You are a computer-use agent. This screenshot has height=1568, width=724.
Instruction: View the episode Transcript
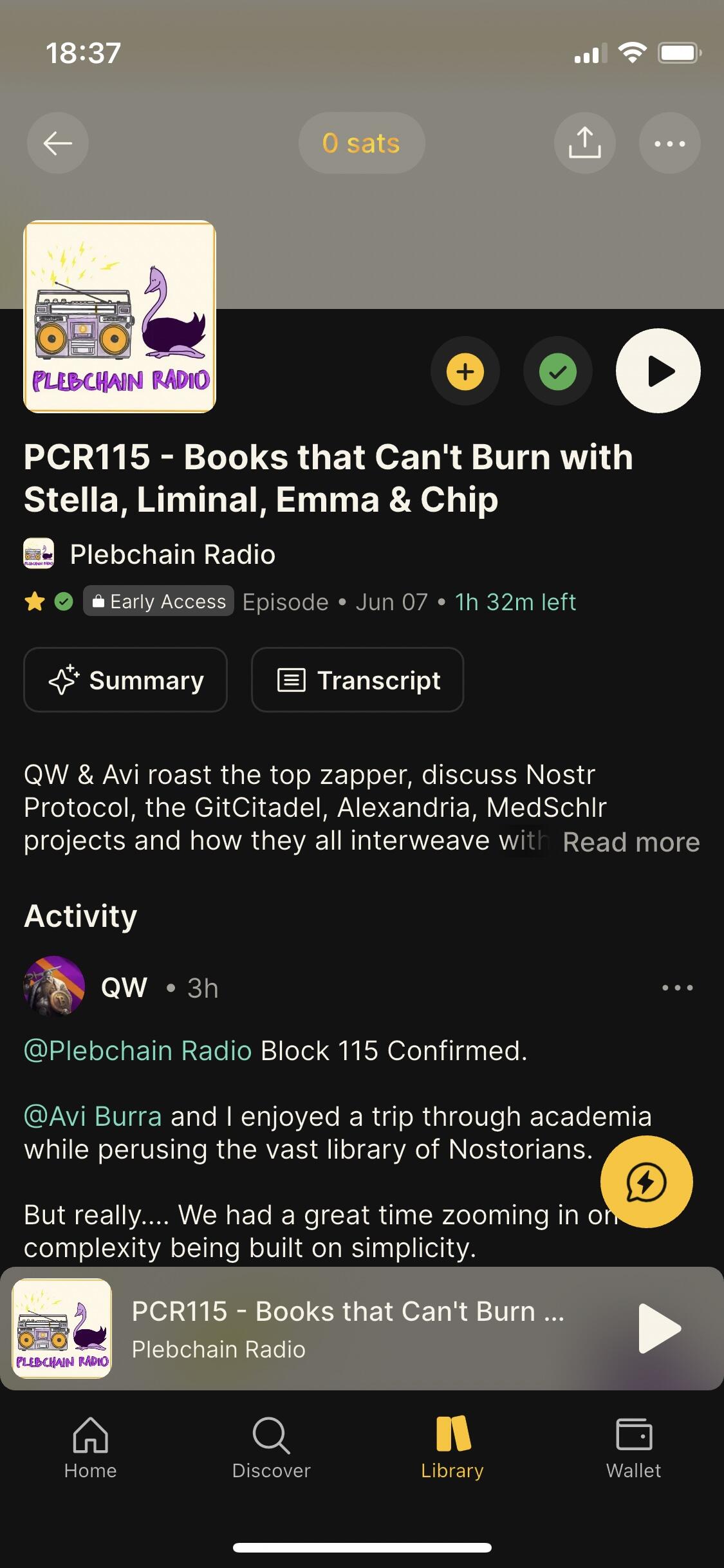(x=357, y=680)
